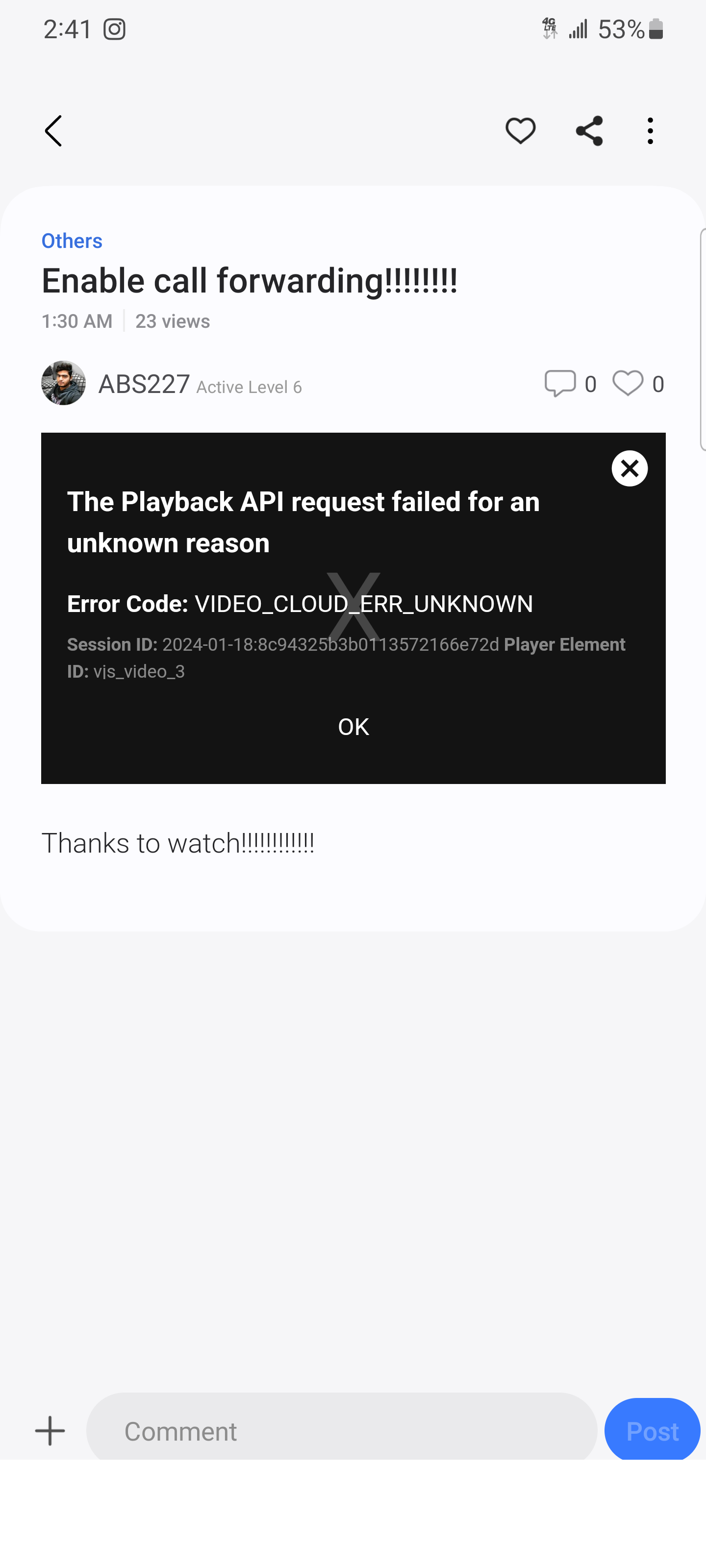Tap OK on the video error
706x1568 pixels.
tap(353, 726)
